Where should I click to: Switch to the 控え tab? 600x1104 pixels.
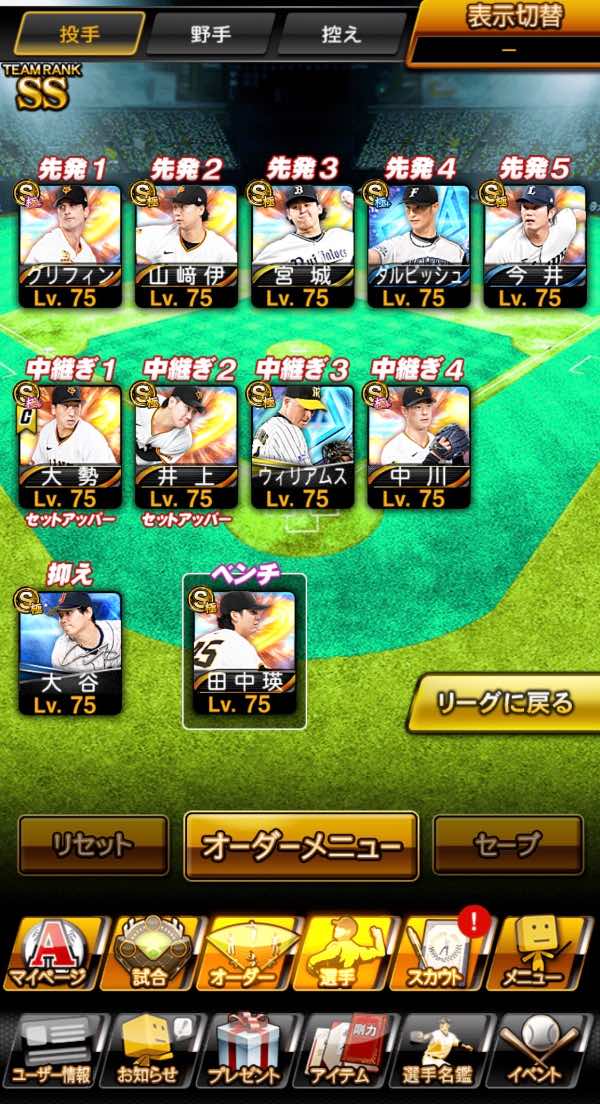[341, 34]
